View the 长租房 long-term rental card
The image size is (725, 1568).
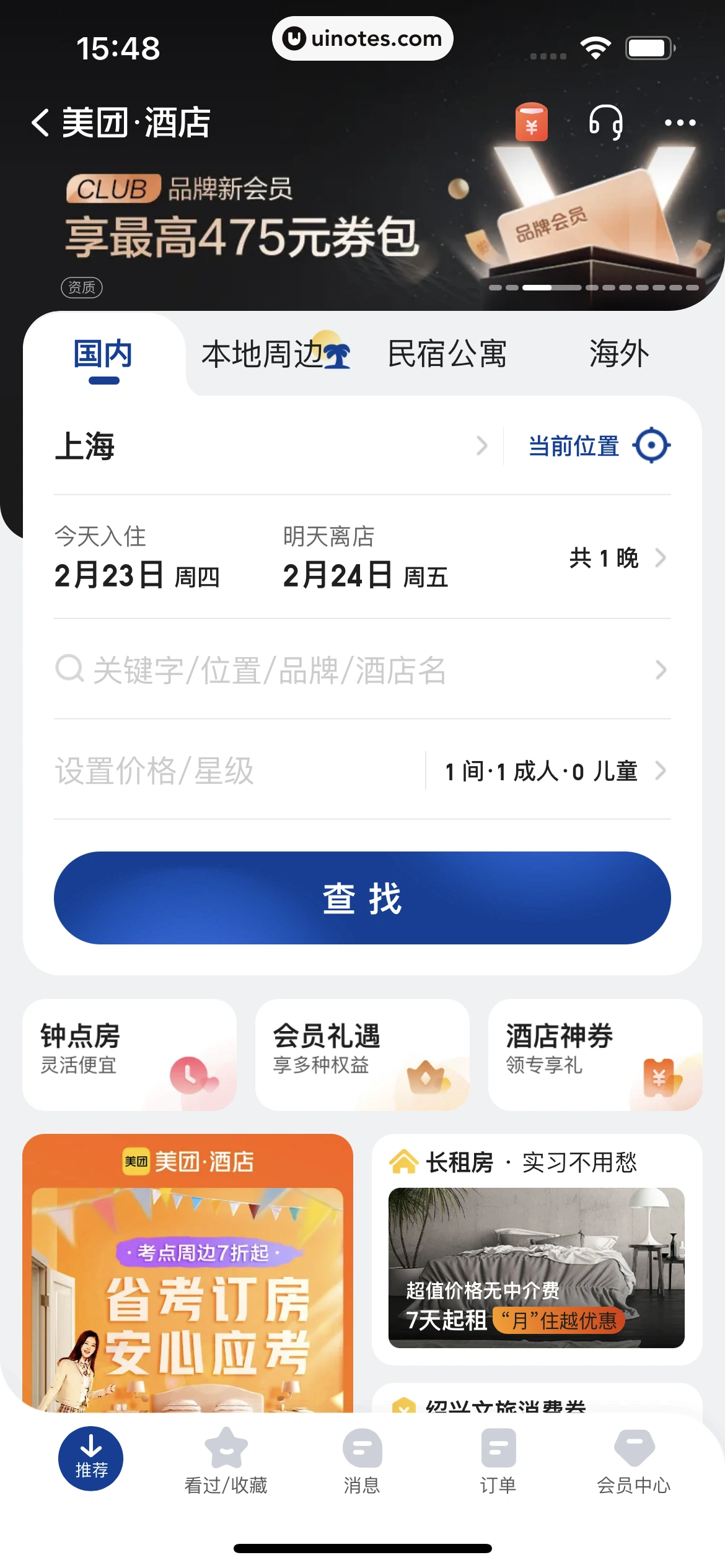click(537, 1251)
